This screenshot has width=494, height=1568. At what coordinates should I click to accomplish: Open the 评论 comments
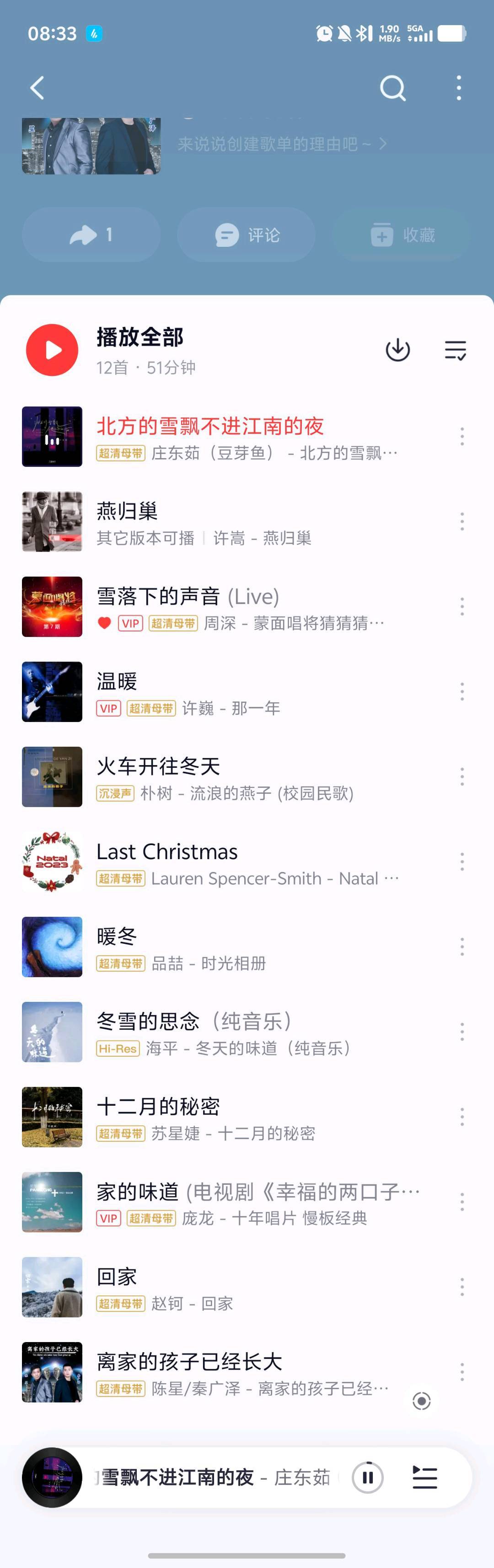[x=247, y=235]
